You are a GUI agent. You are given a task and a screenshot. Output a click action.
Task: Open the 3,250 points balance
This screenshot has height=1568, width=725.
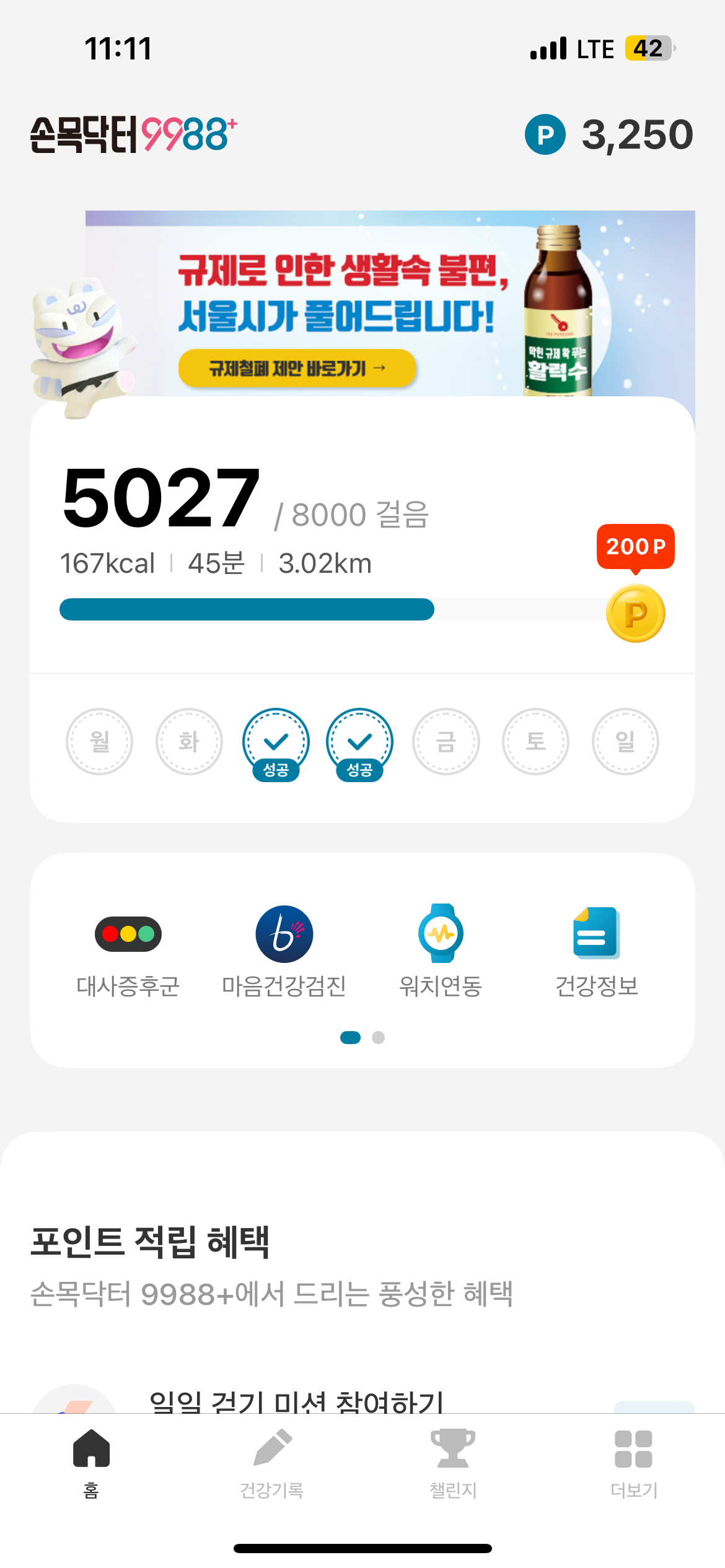pos(609,134)
